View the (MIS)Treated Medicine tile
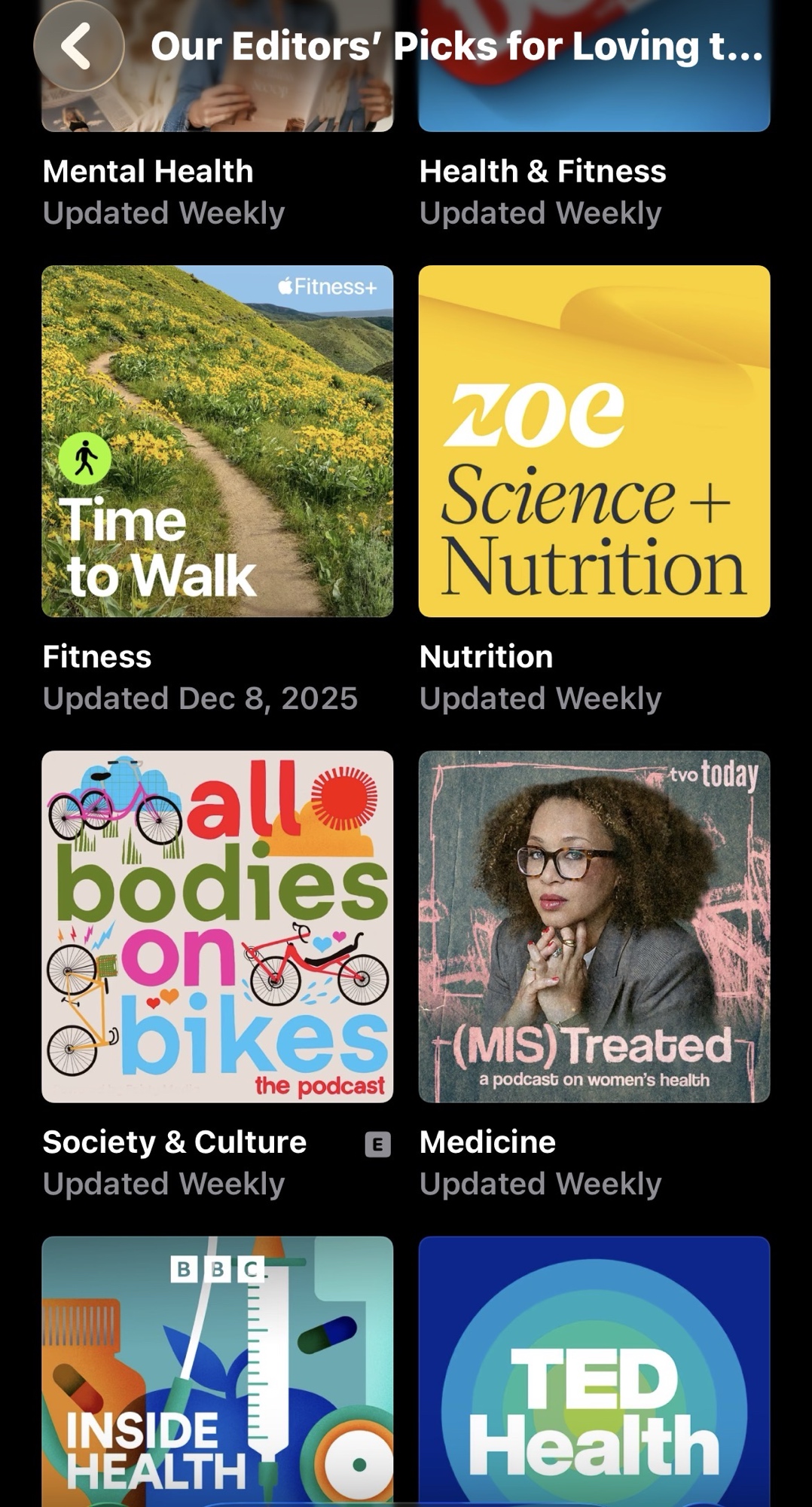Screen dimensions: 812x1507 594,926
